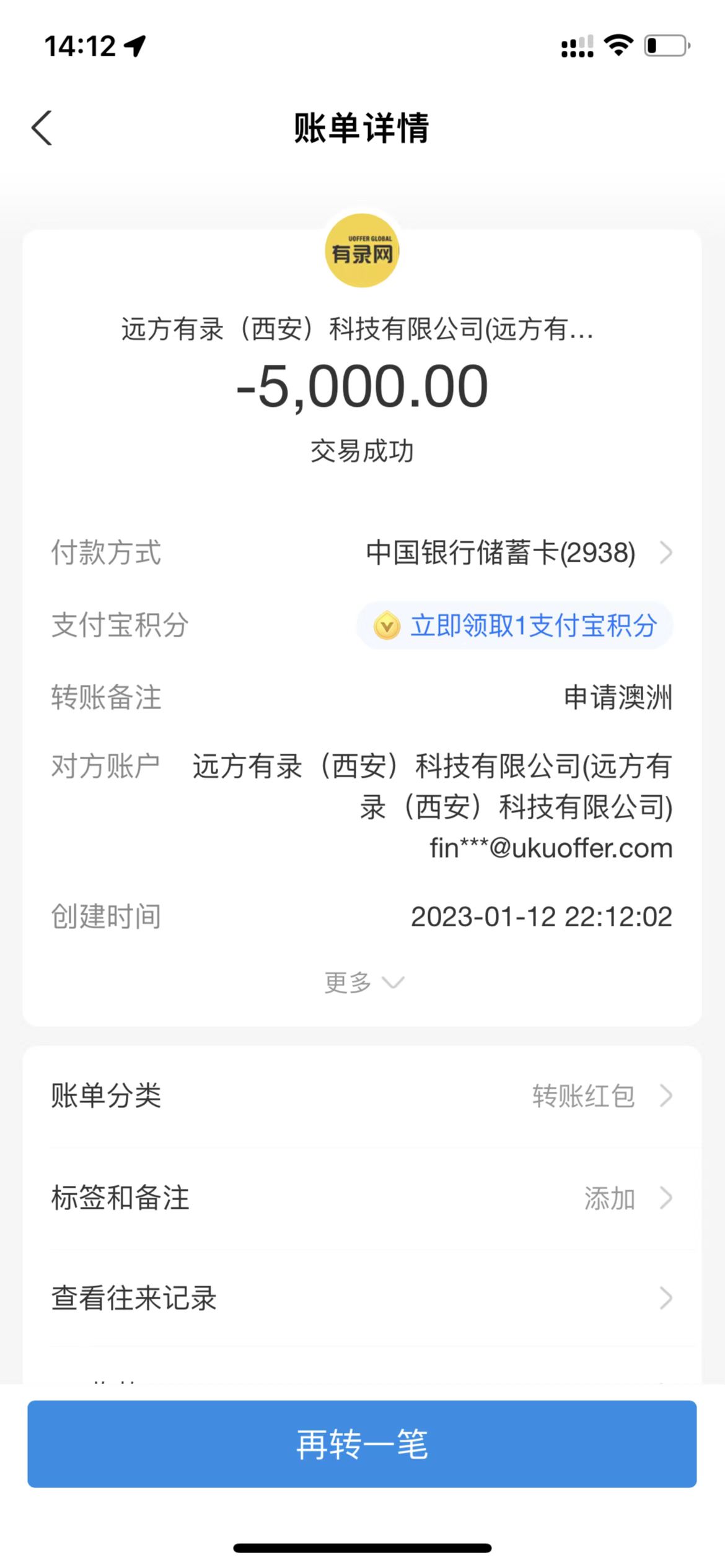Expand 更多 transaction details
This screenshot has height=1568, width=725.
coord(363,982)
